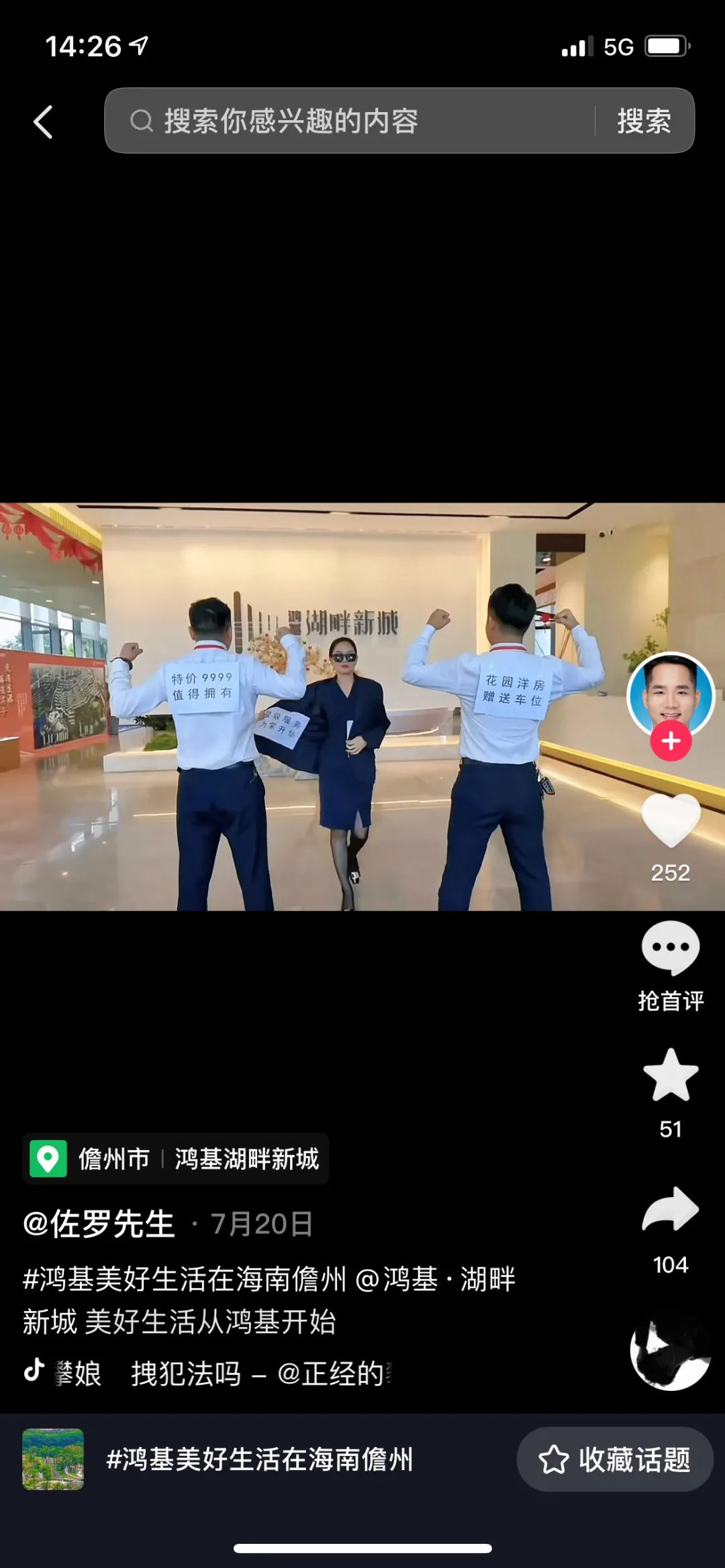
Task: Open the mentioned account @鸿基·湖畔新城
Action: coord(435,1279)
